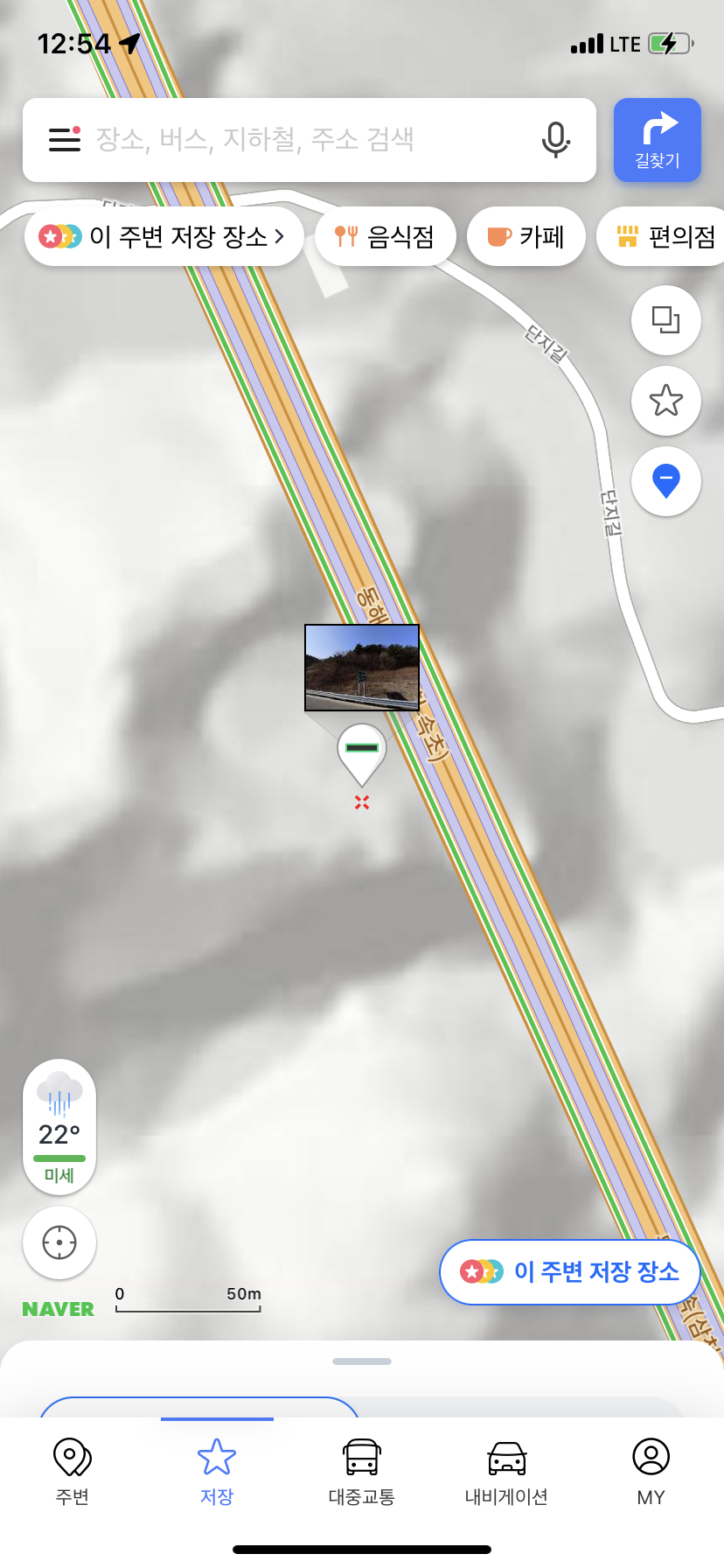Open the 내비게이션 tab

coord(506,1472)
